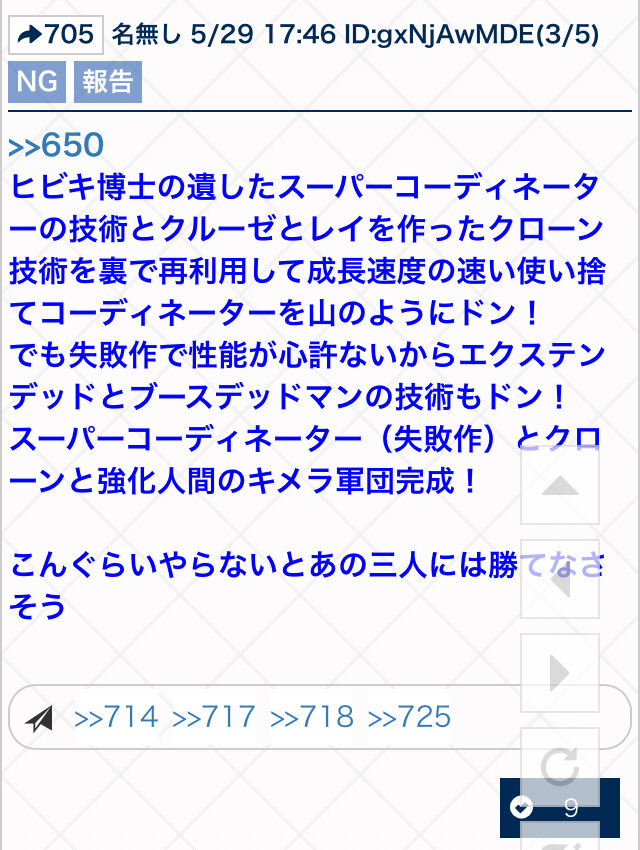Open reply >>725
The height and width of the screenshot is (850, 640).
point(410,717)
